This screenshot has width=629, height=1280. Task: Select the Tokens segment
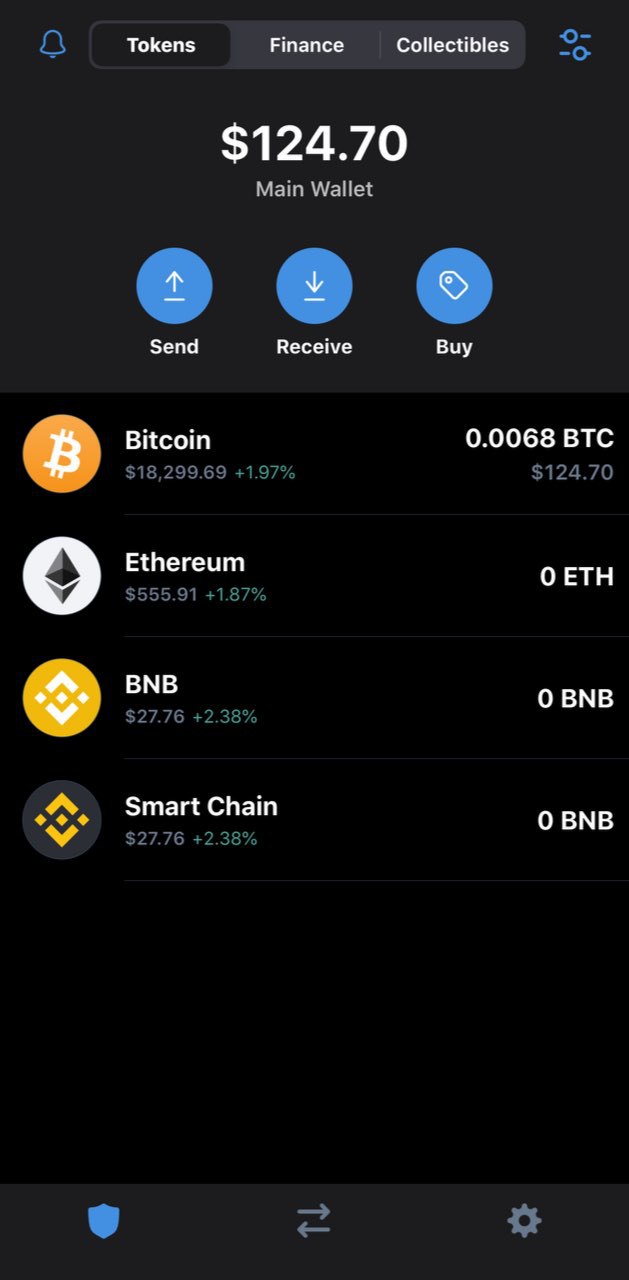(161, 45)
